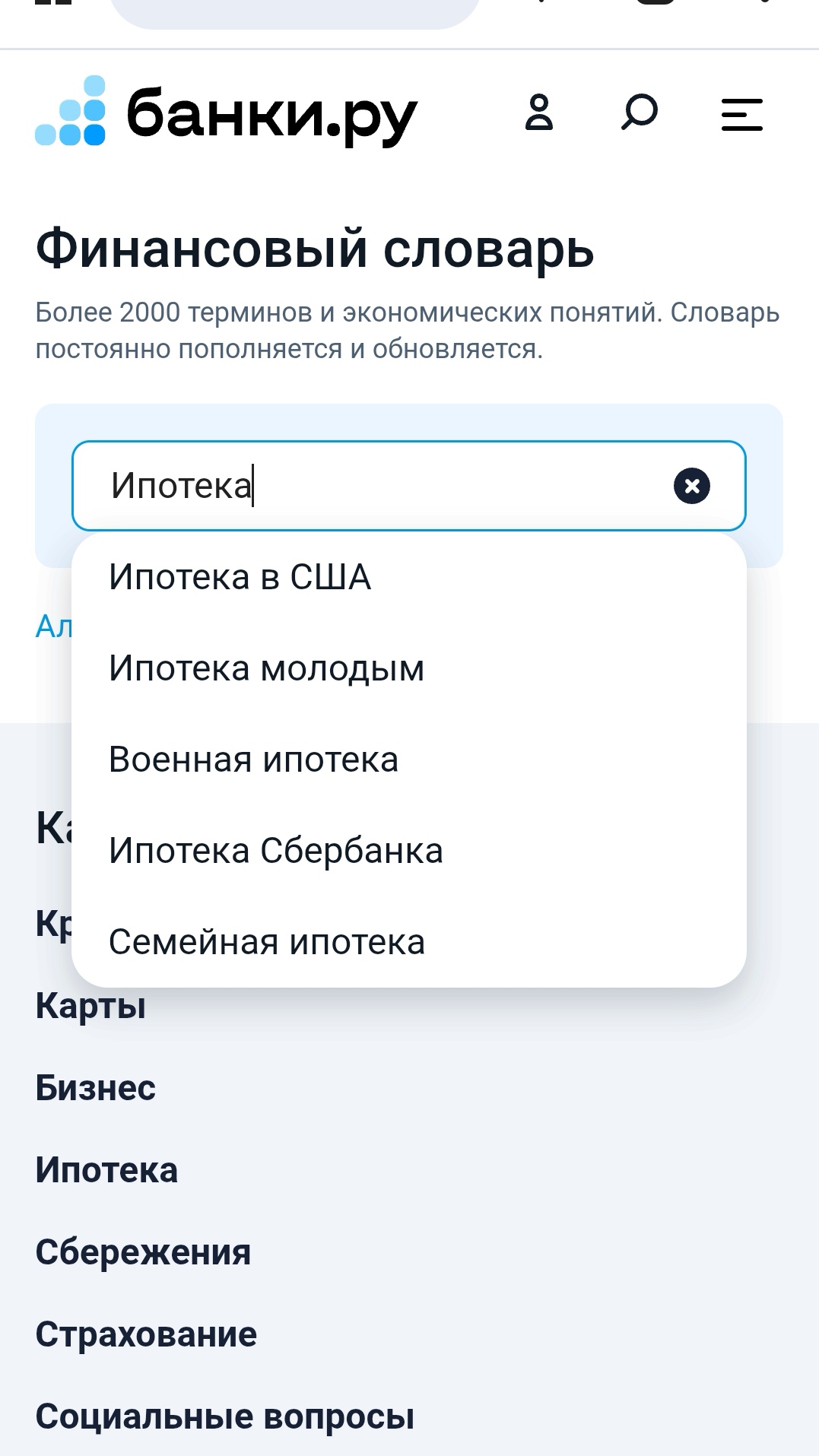Open the Бизнес category

tap(95, 1088)
